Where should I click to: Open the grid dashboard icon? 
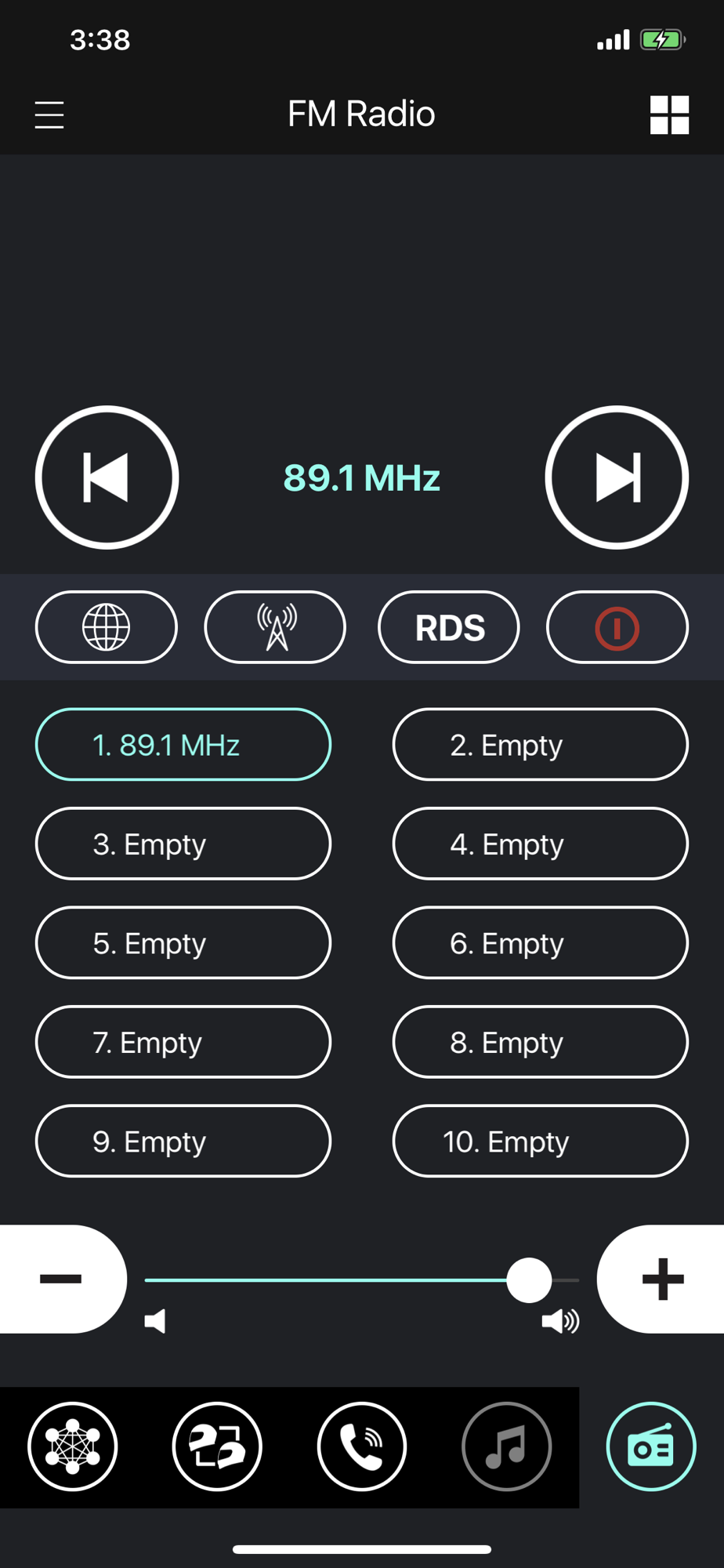click(669, 115)
